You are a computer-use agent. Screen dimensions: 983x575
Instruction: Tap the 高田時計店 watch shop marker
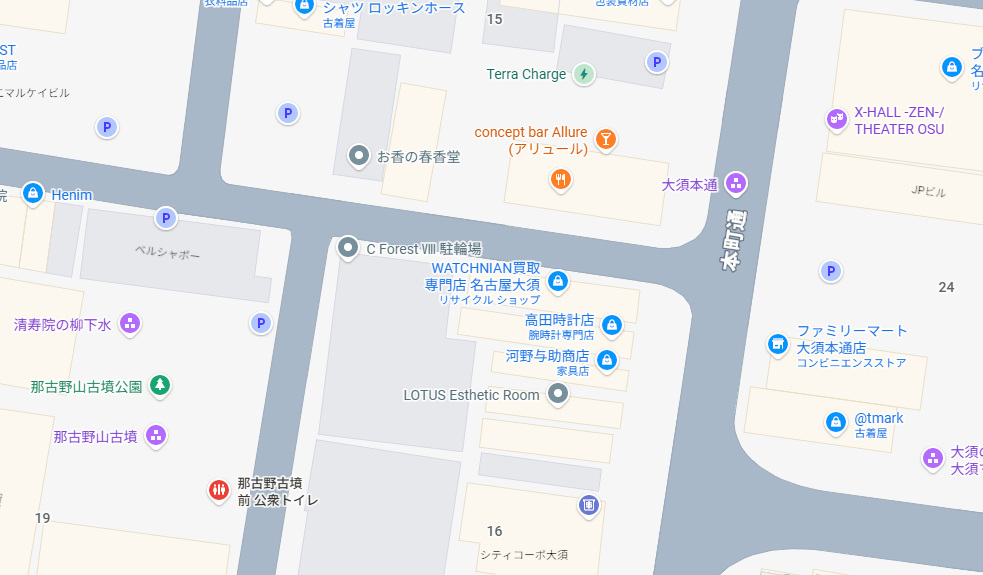(612, 324)
